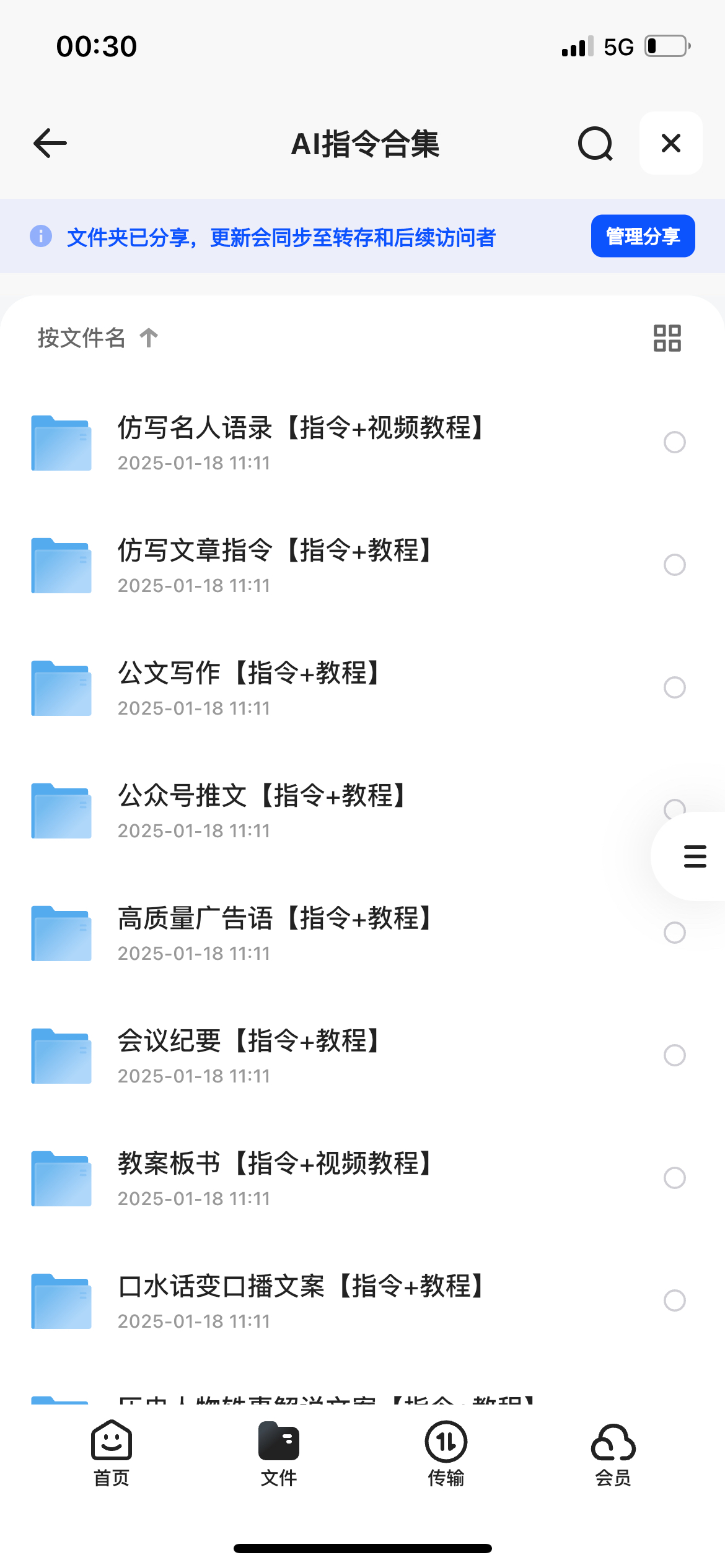The width and height of the screenshot is (725, 1568).
Task: Change sort order via 按文件名
Action: click(x=98, y=338)
